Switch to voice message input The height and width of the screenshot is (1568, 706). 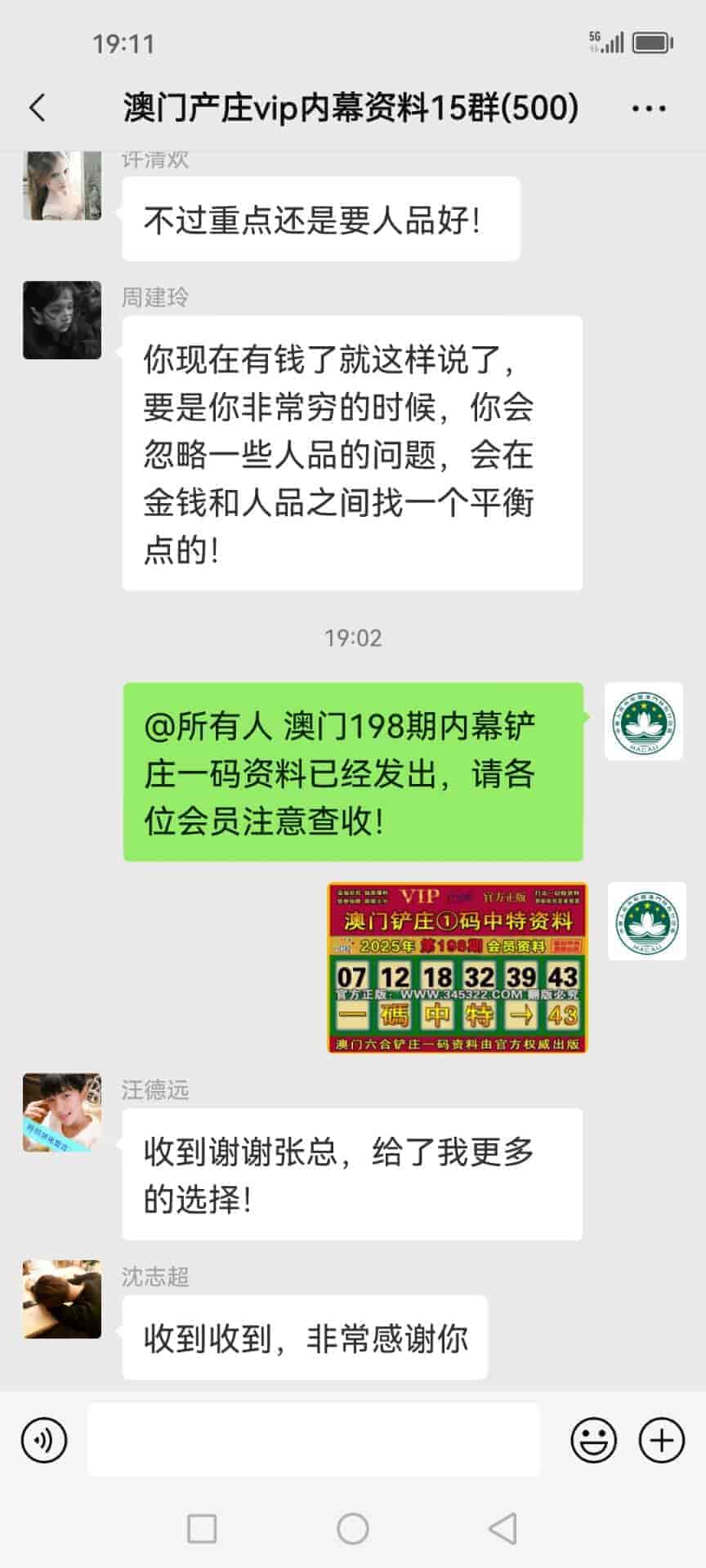[x=44, y=1440]
